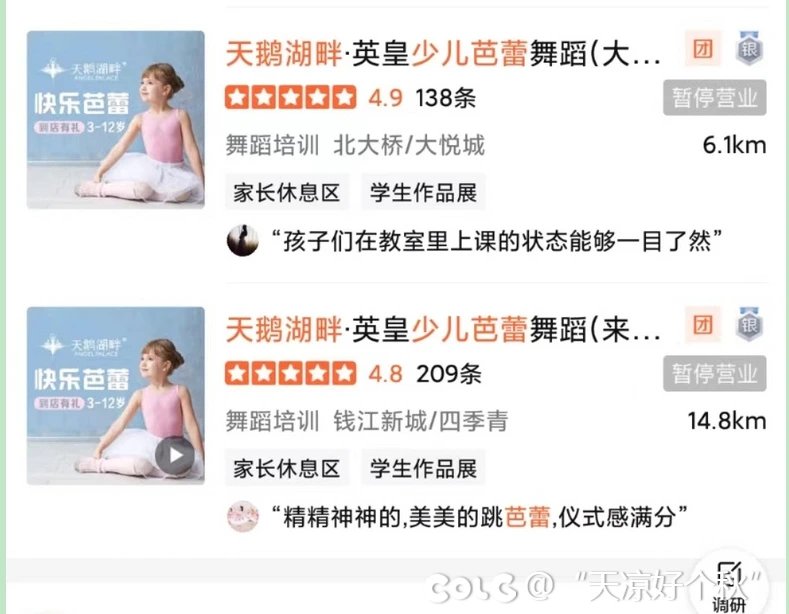Open the 调研 survey floating button
789x614 pixels.
coord(728,582)
